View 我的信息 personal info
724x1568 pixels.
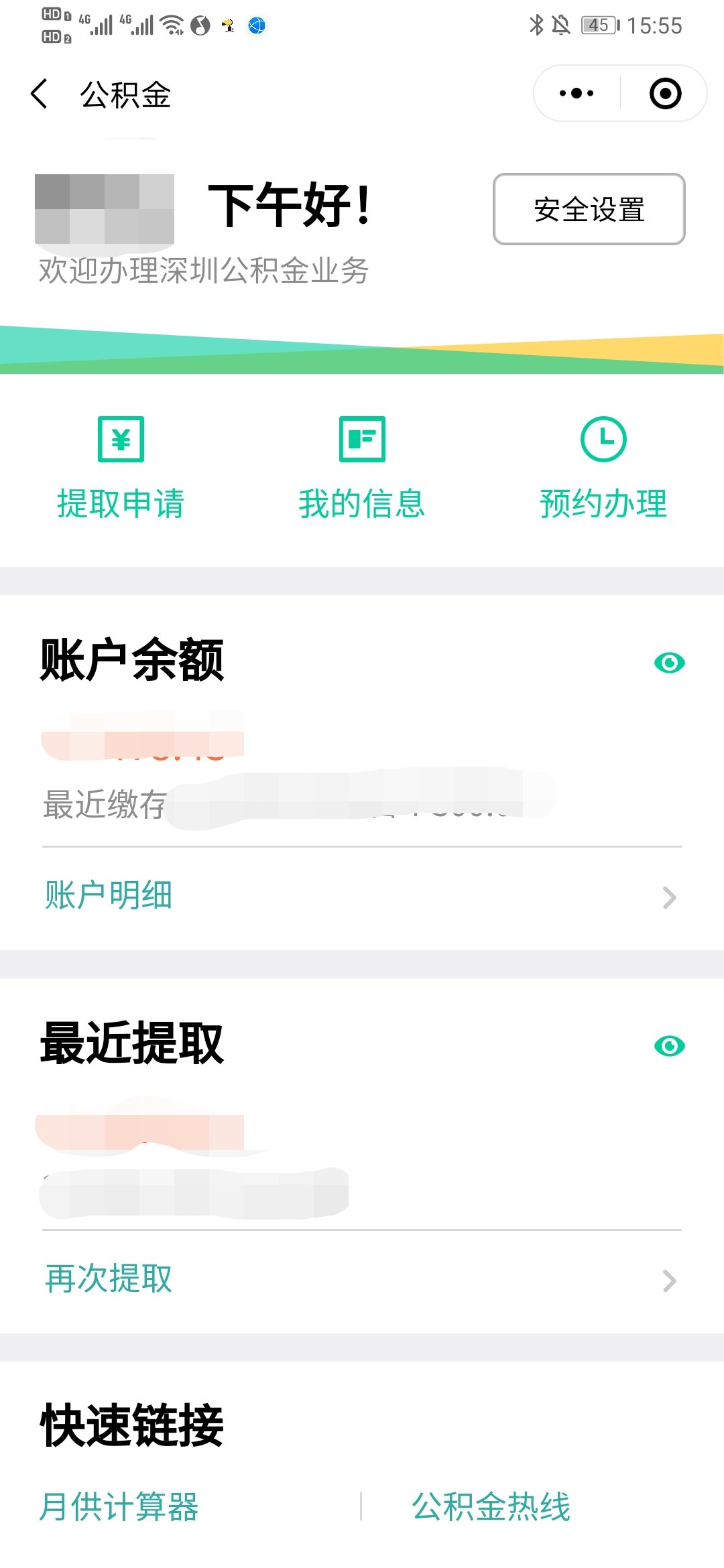[x=362, y=468]
